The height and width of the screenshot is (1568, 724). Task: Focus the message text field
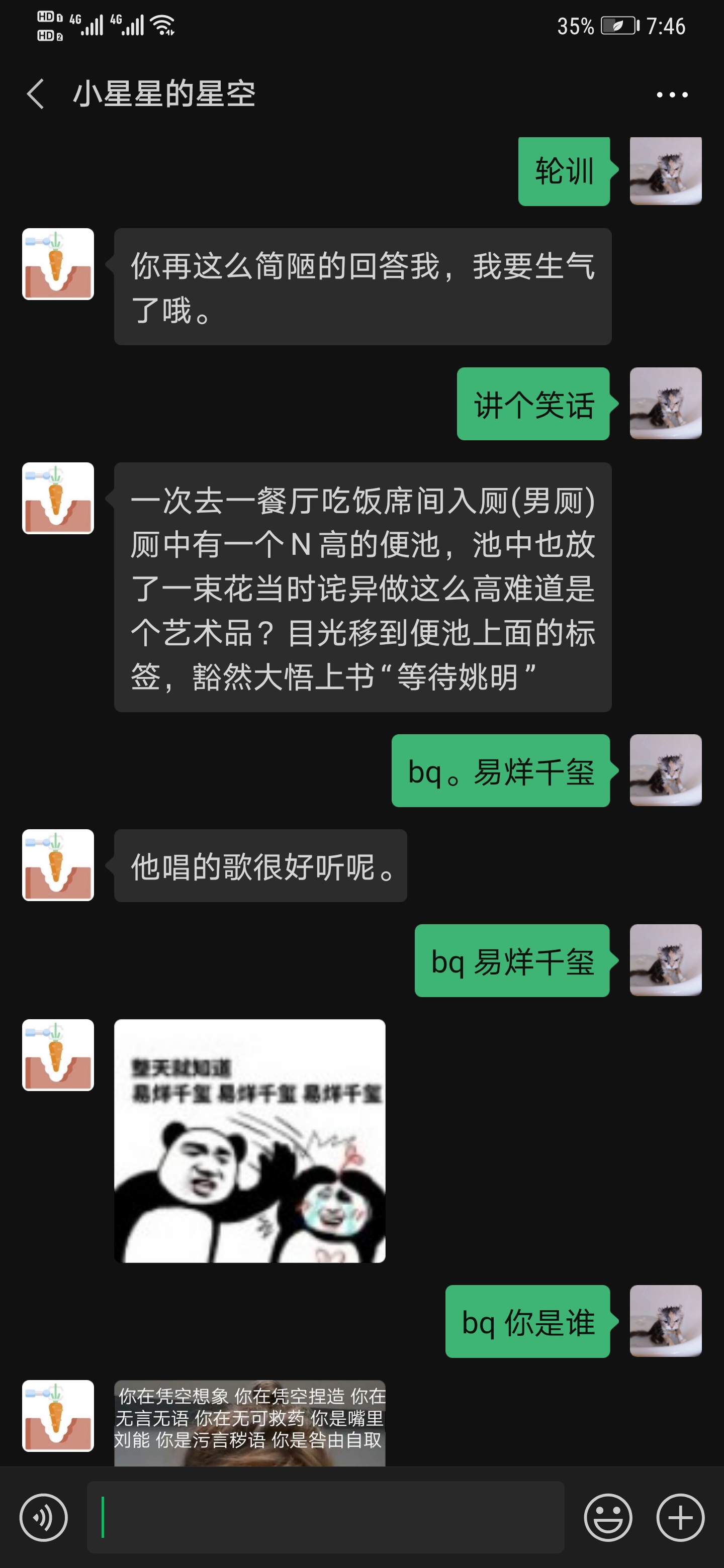pos(325,1517)
